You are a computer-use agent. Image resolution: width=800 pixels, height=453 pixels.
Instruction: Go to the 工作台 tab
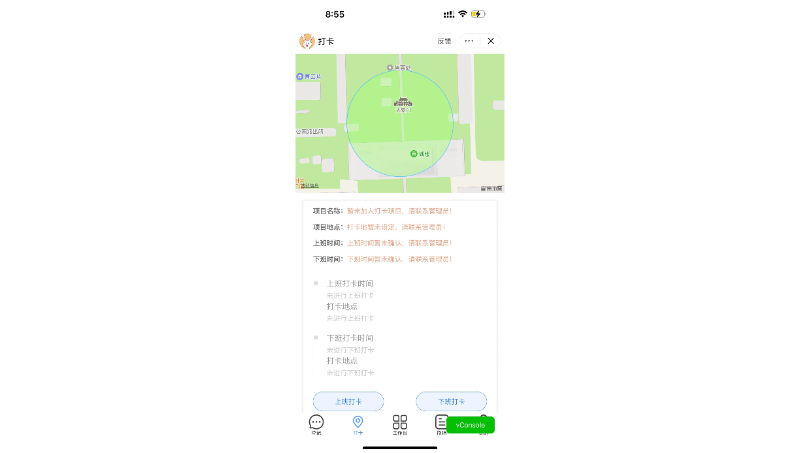[x=400, y=425]
